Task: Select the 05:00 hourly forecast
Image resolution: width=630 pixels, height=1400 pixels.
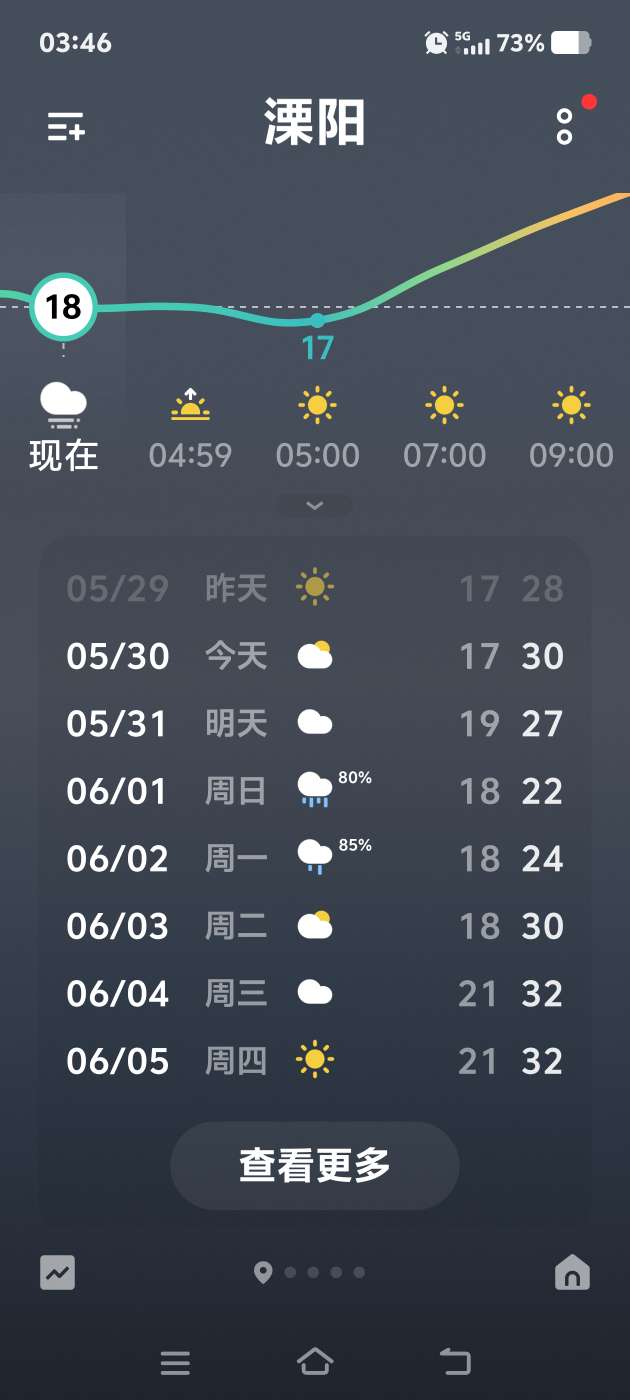Action: (318, 430)
